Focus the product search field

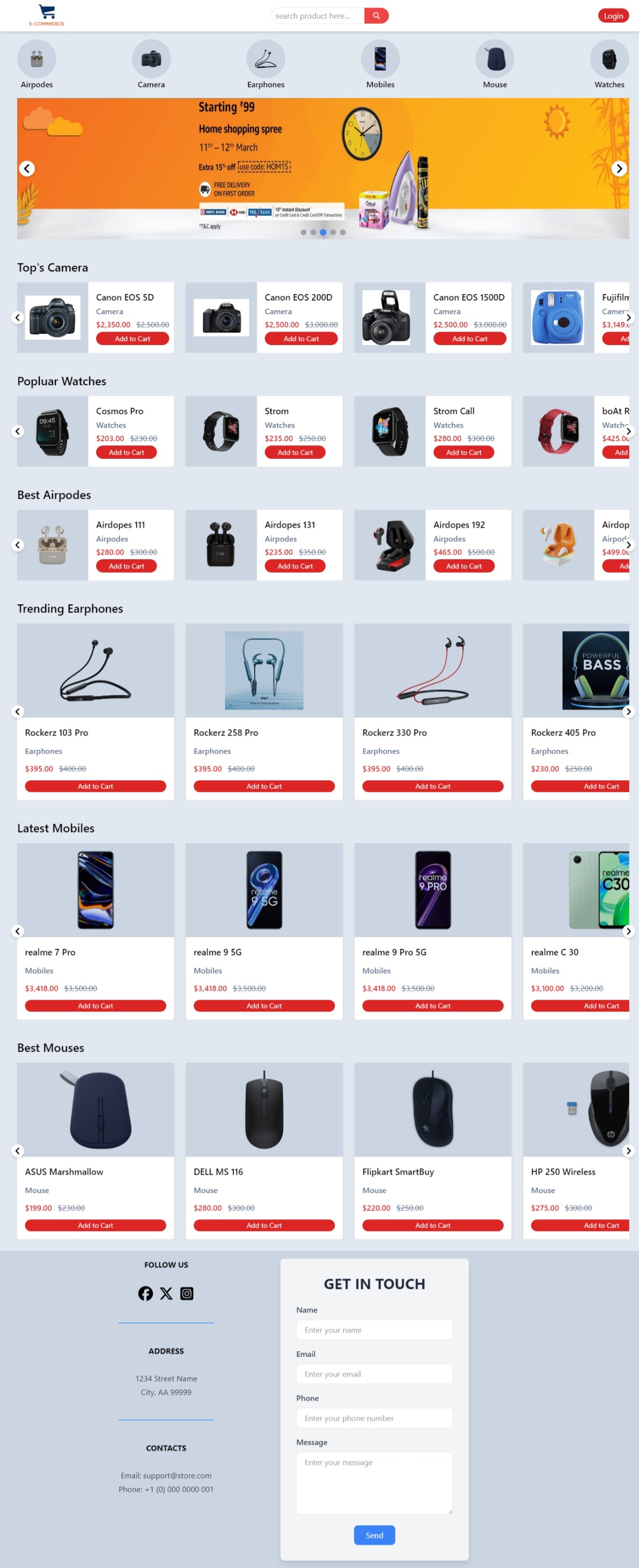[x=317, y=16]
